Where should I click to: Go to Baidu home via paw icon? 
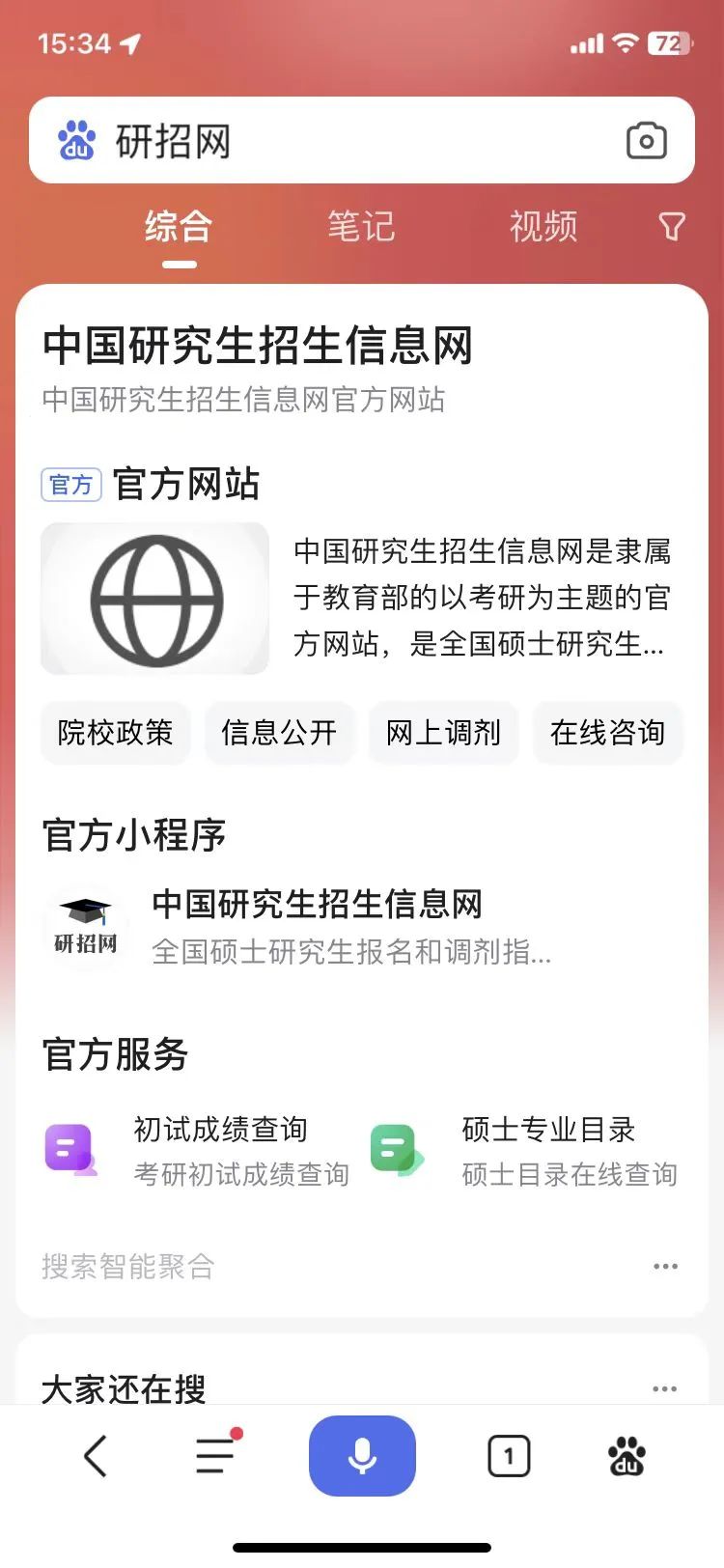pyautogui.click(x=627, y=1456)
